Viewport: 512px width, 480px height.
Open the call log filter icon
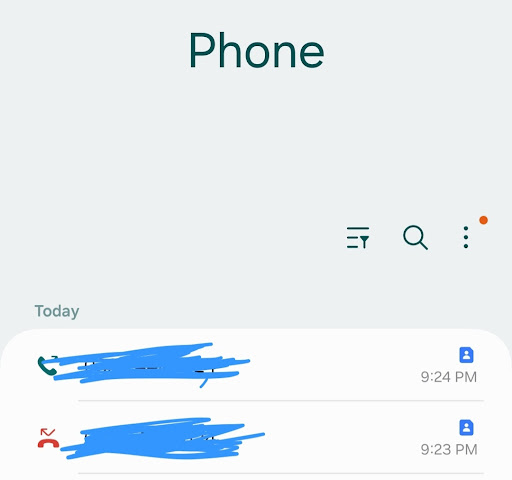pyautogui.click(x=358, y=238)
